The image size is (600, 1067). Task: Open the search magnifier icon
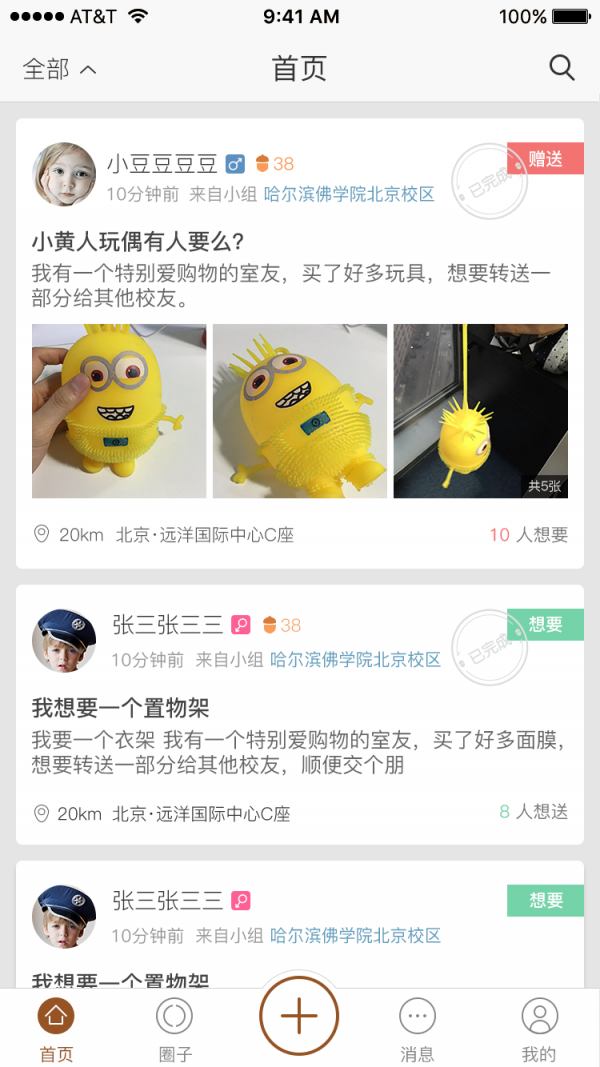[x=562, y=68]
